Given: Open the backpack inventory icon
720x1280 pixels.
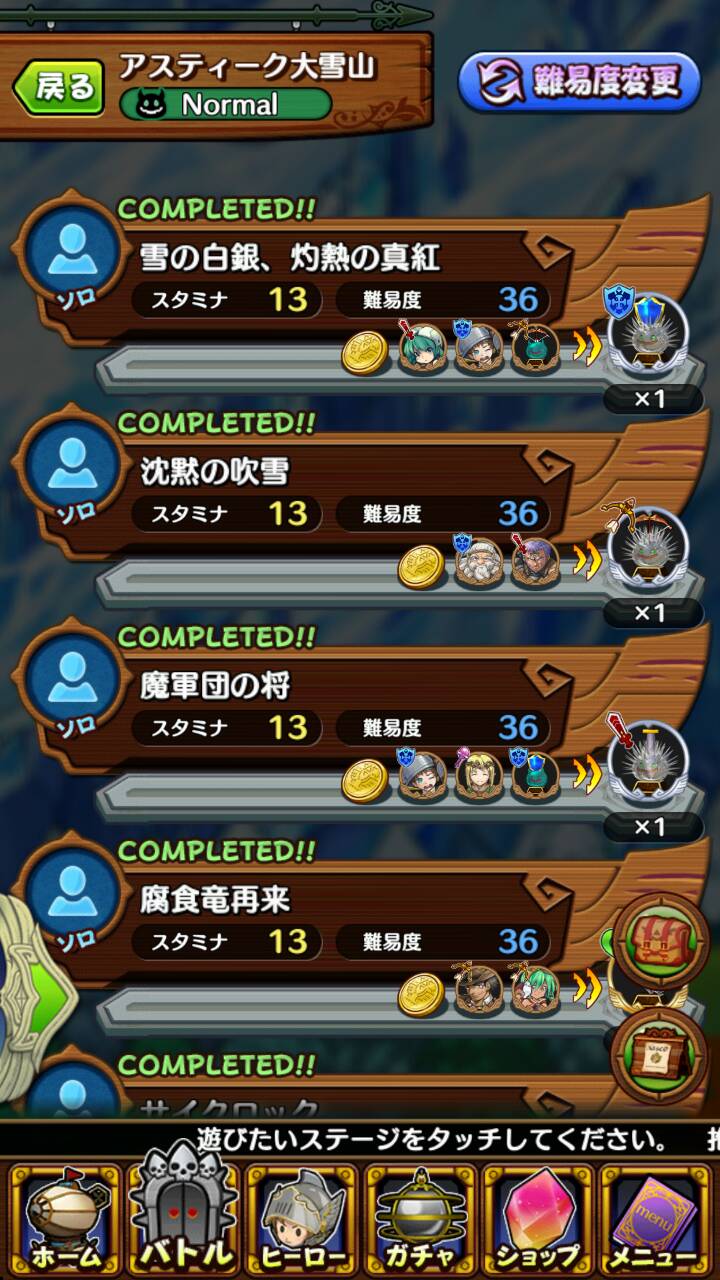Looking at the screenshot, I should click(x=661, y=939).
